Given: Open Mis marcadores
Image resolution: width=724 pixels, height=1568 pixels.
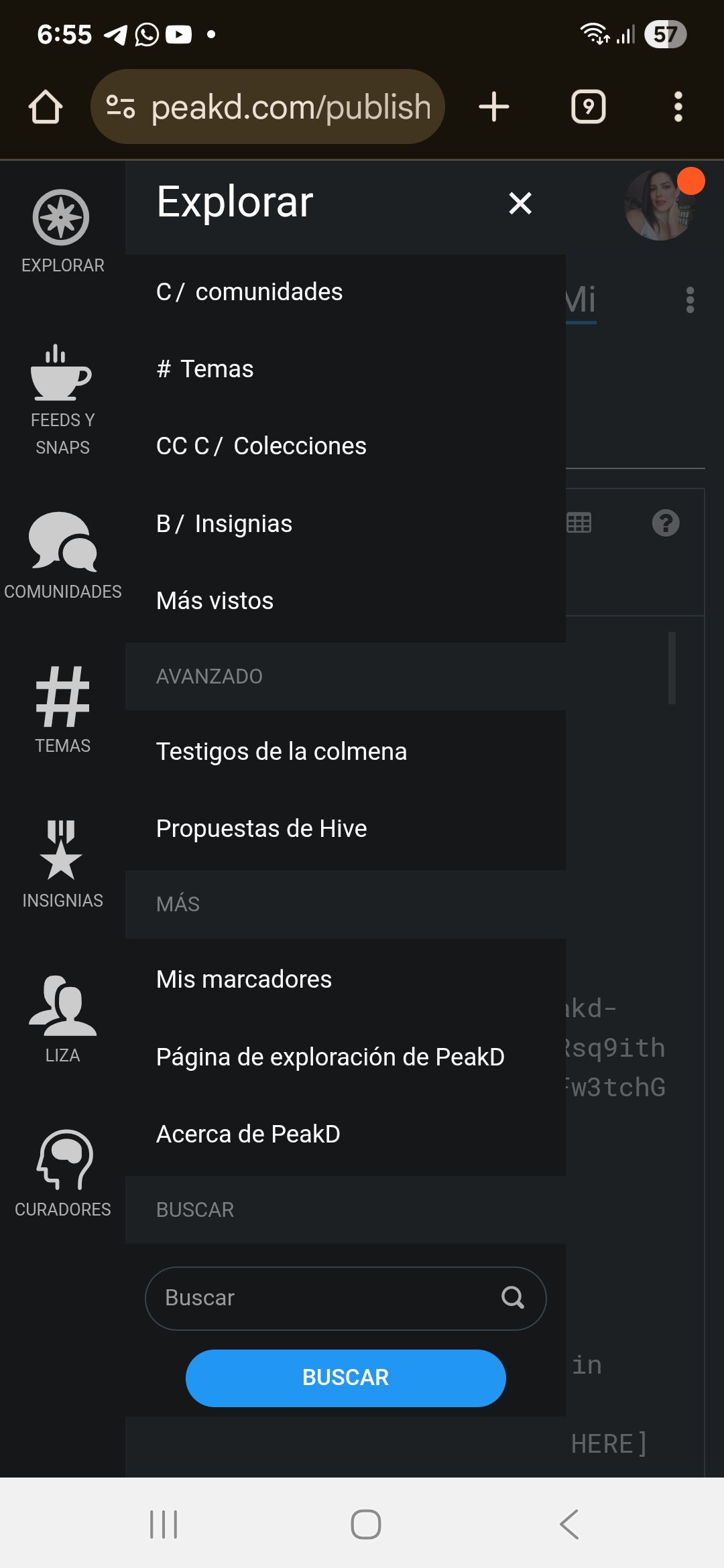Looking at the screenshot, I should (244, 980).
